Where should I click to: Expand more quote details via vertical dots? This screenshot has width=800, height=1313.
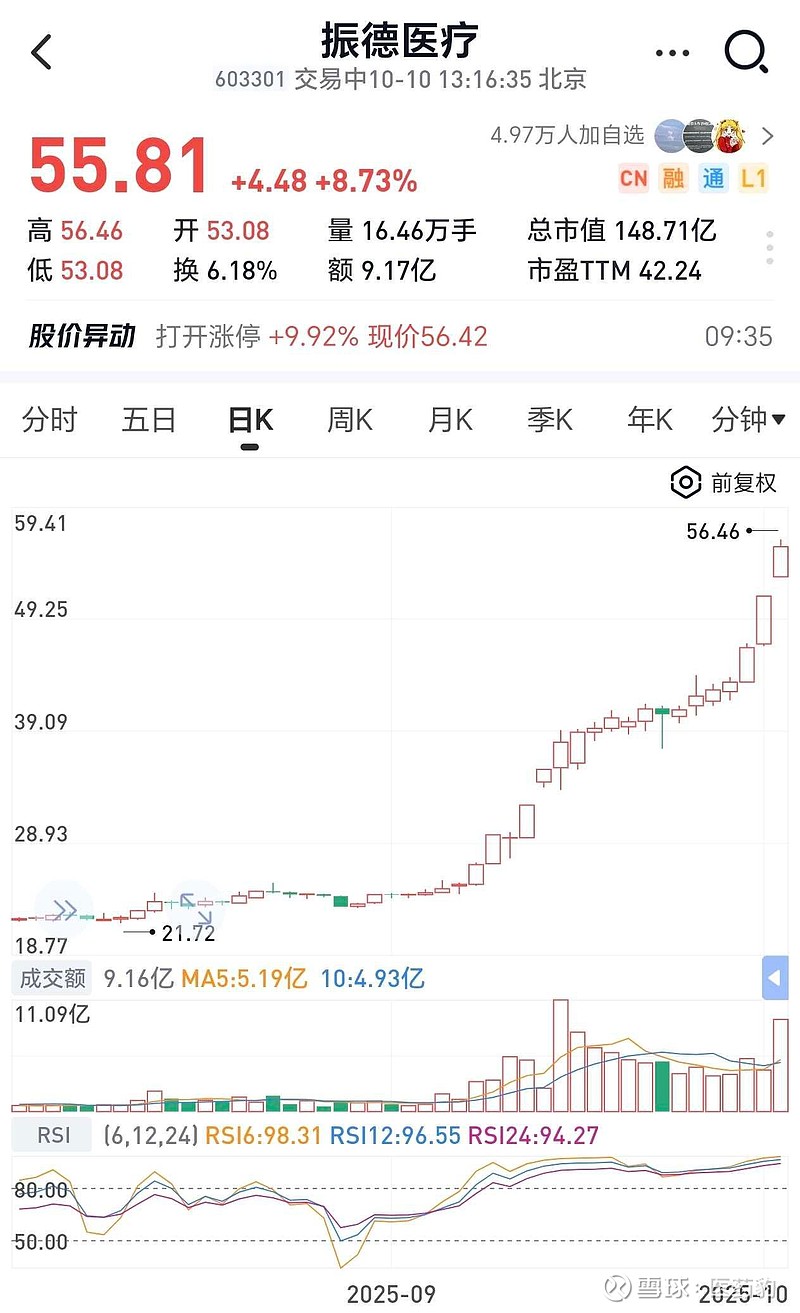click(x=769, y=248)
